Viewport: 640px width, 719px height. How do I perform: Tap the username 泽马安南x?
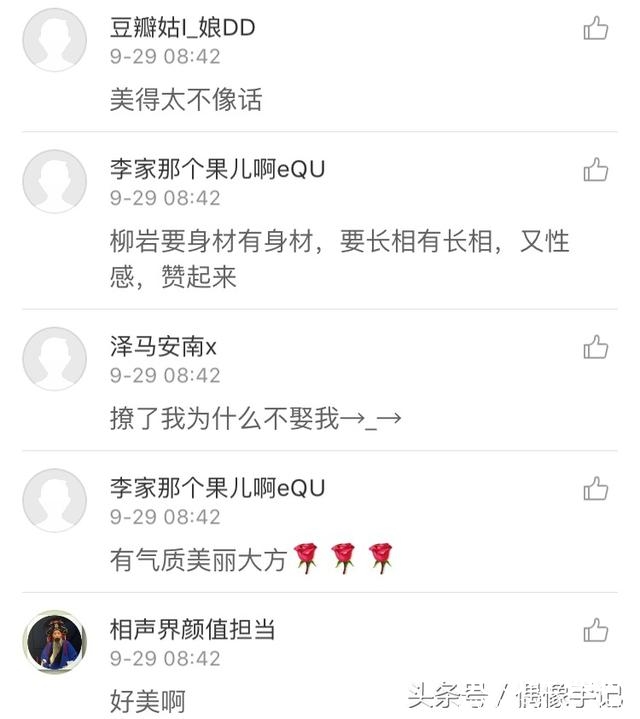point(163,347)
